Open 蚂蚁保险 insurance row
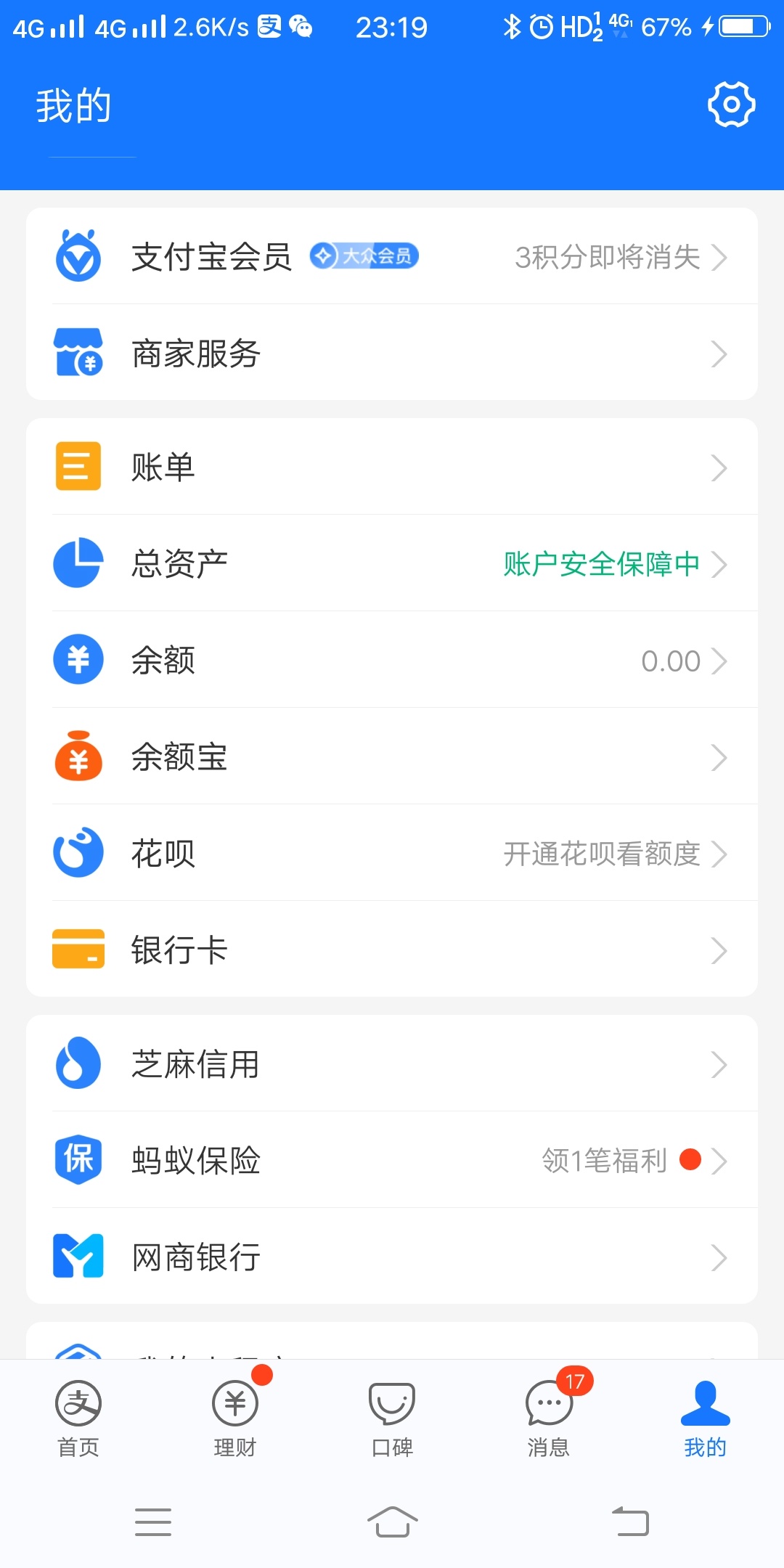 (392, 1160)
